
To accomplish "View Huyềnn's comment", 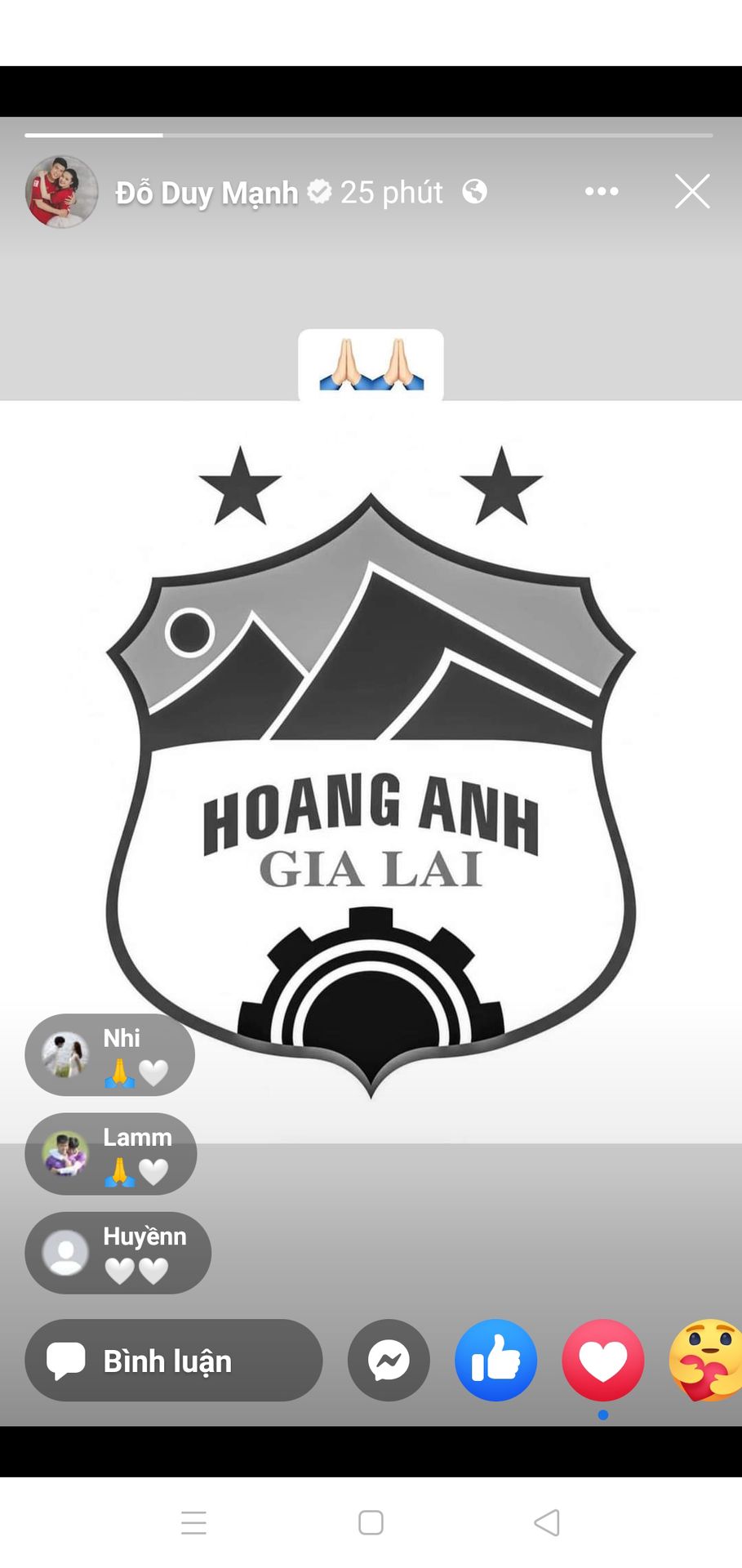I will (x=118, y=1253).
